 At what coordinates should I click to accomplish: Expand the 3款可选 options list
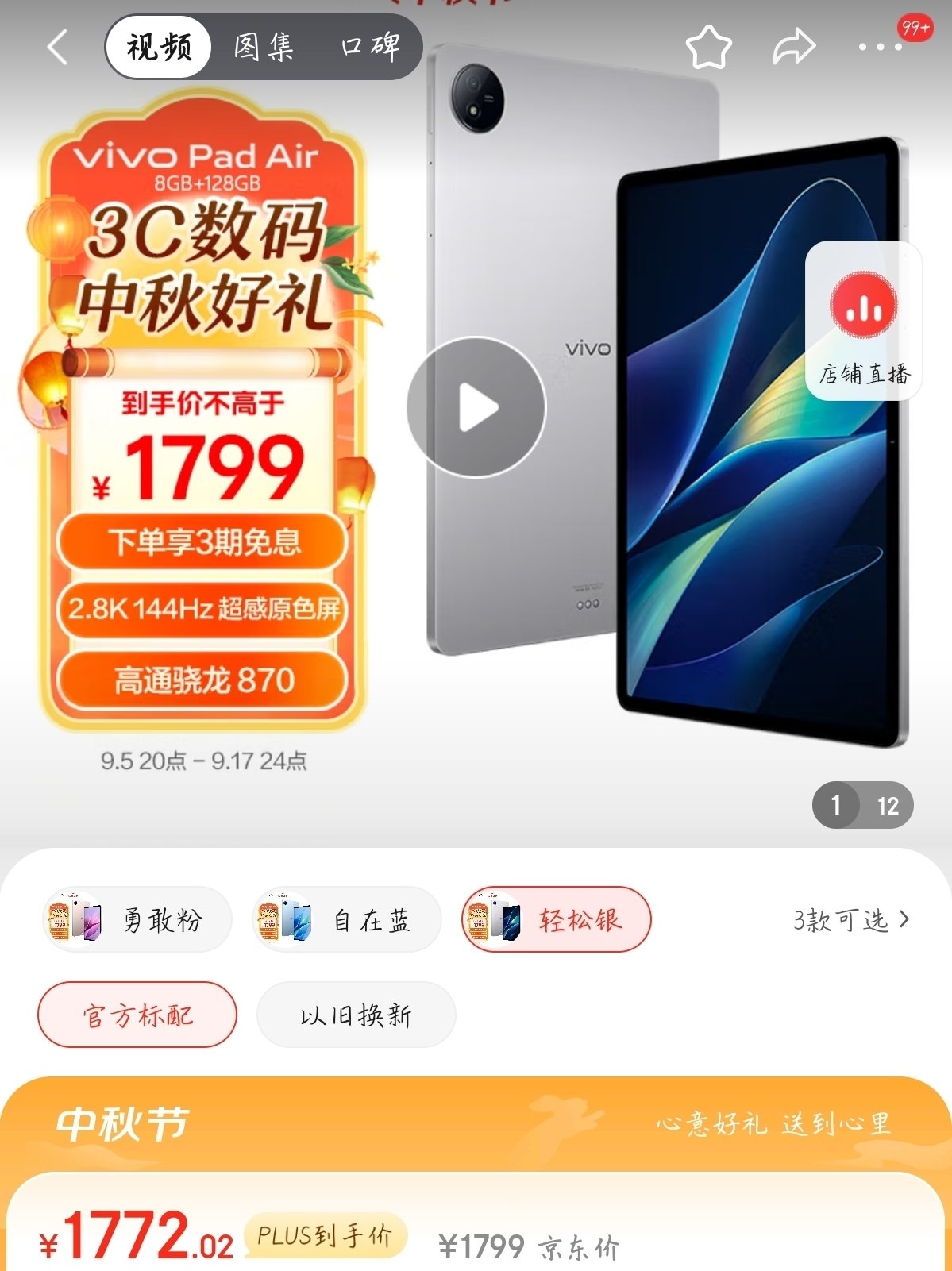[851, 920]
